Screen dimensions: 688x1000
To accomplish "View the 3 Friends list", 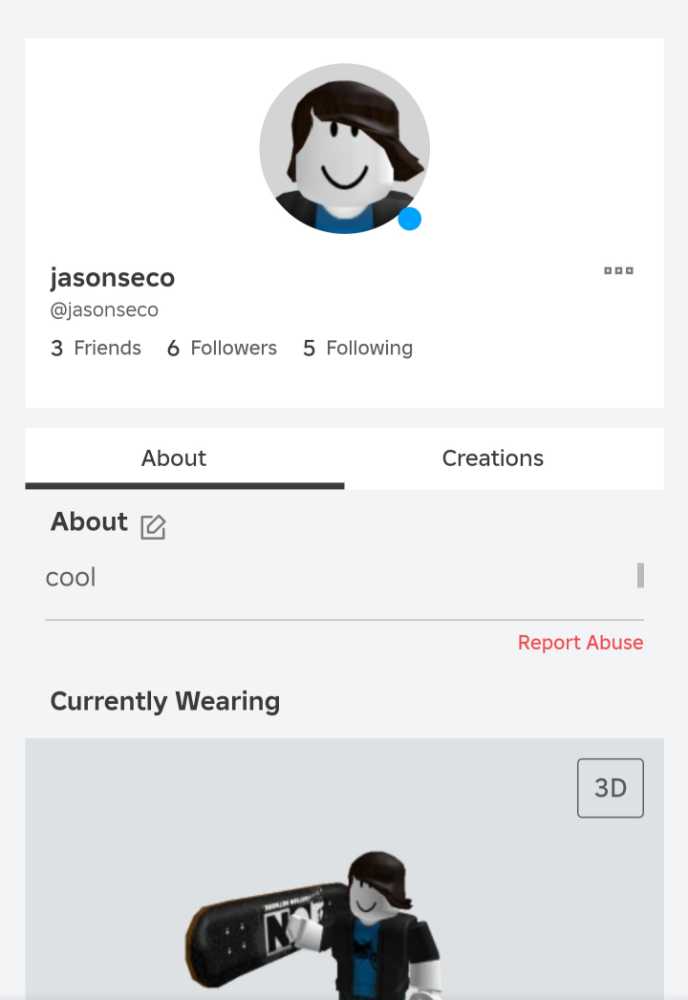I will pyautogui.click(x=96, y=348).
